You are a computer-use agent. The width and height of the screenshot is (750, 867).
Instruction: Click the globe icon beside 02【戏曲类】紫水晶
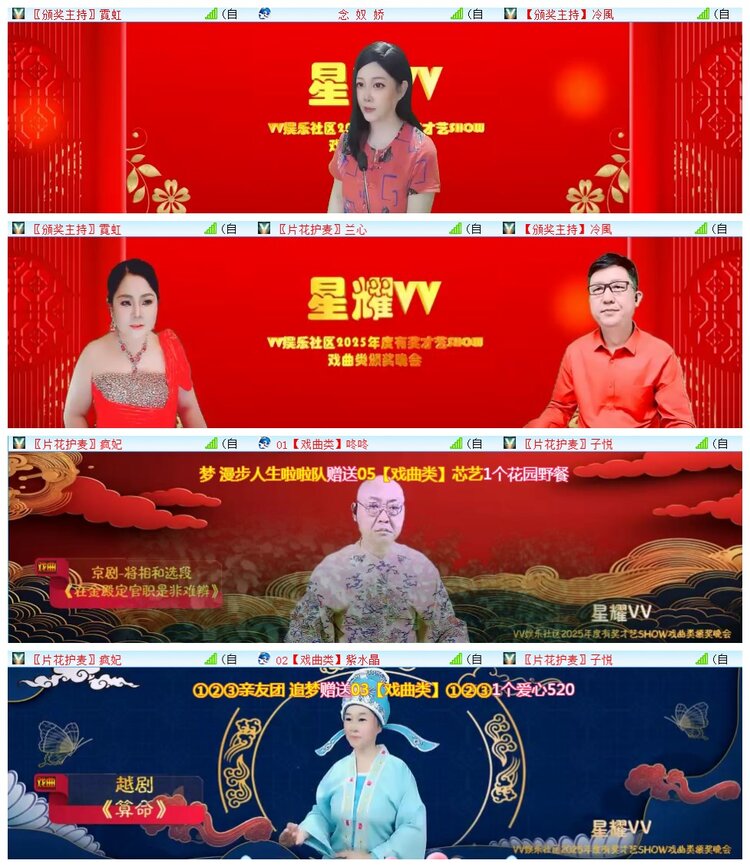click(263, 657)
